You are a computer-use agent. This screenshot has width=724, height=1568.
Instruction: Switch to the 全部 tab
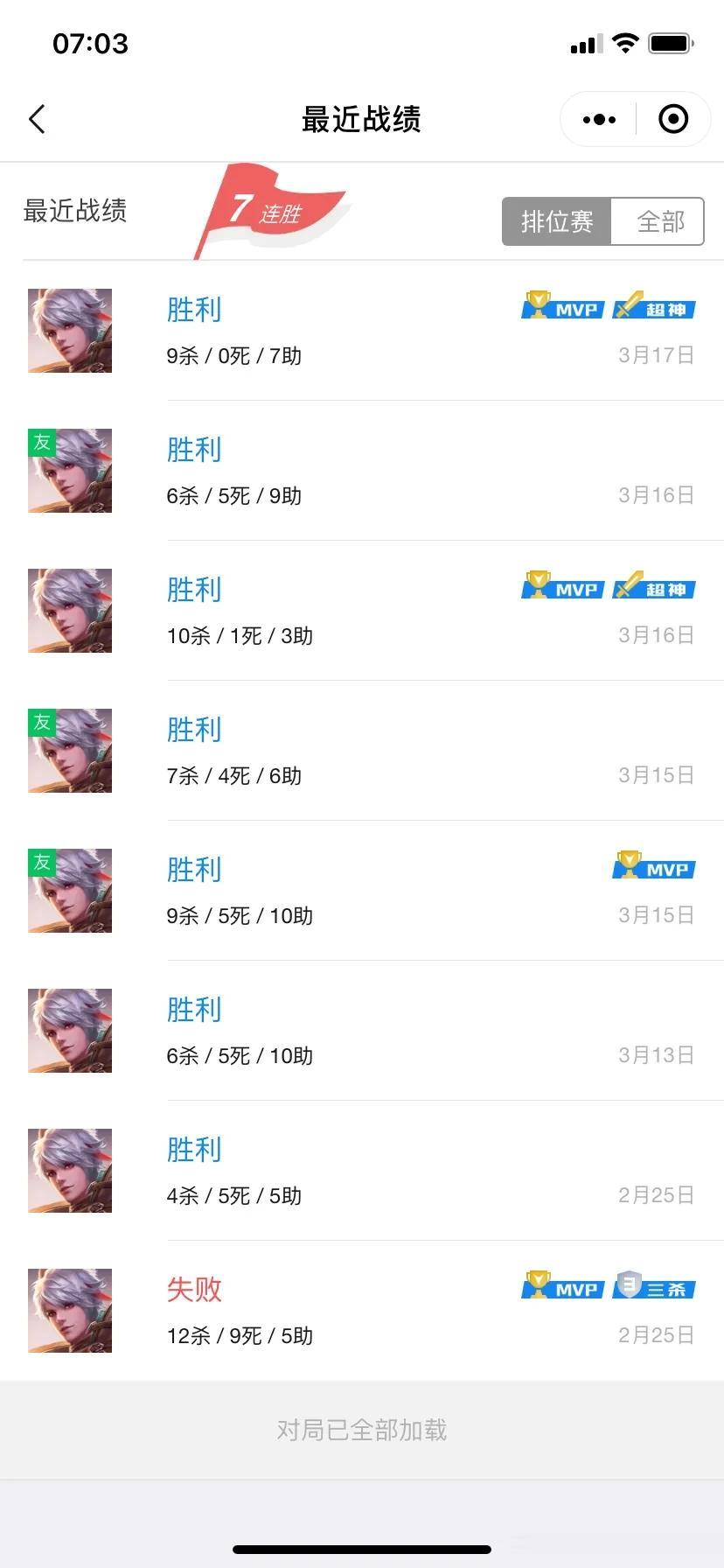660,221
